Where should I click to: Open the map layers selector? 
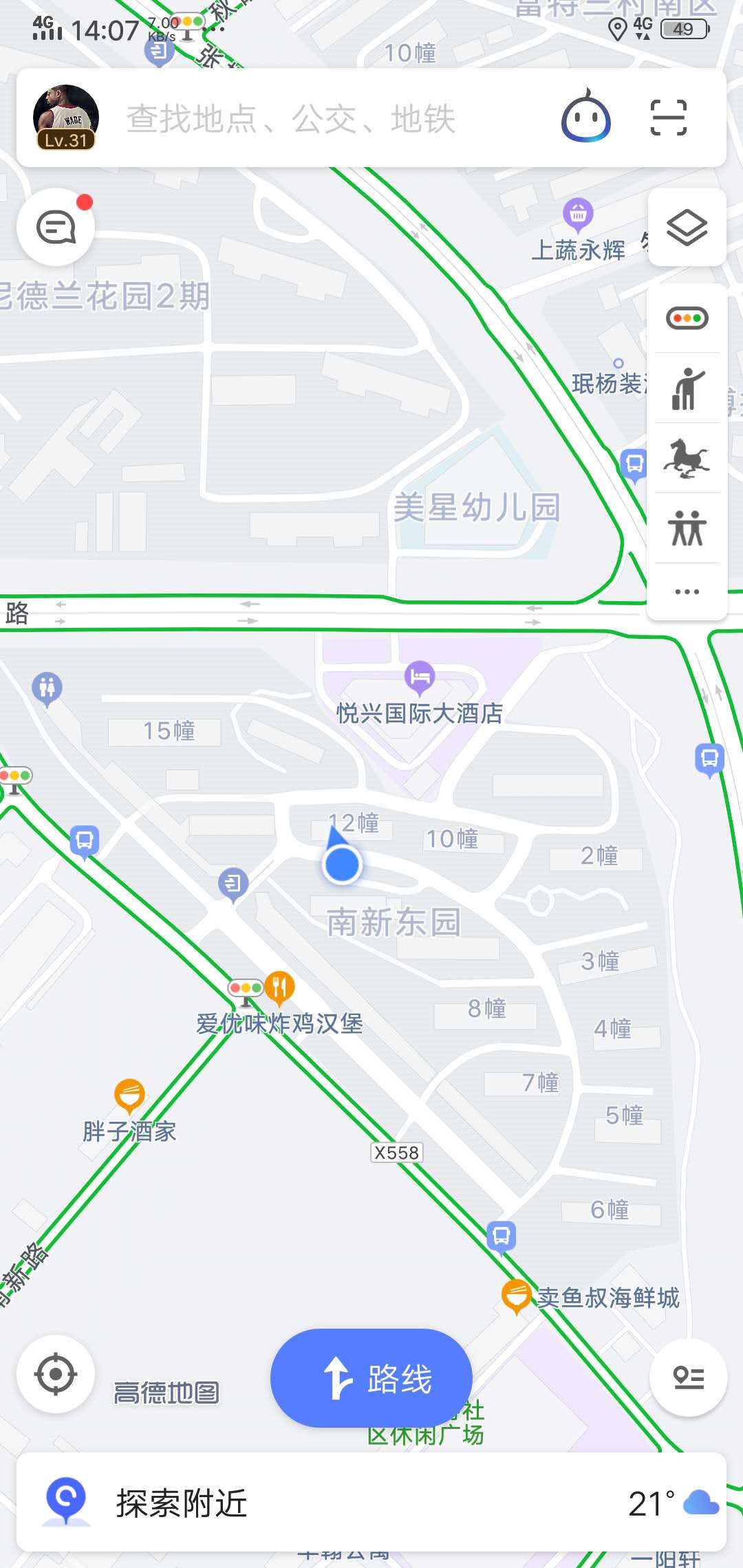(x=687, y=228)
